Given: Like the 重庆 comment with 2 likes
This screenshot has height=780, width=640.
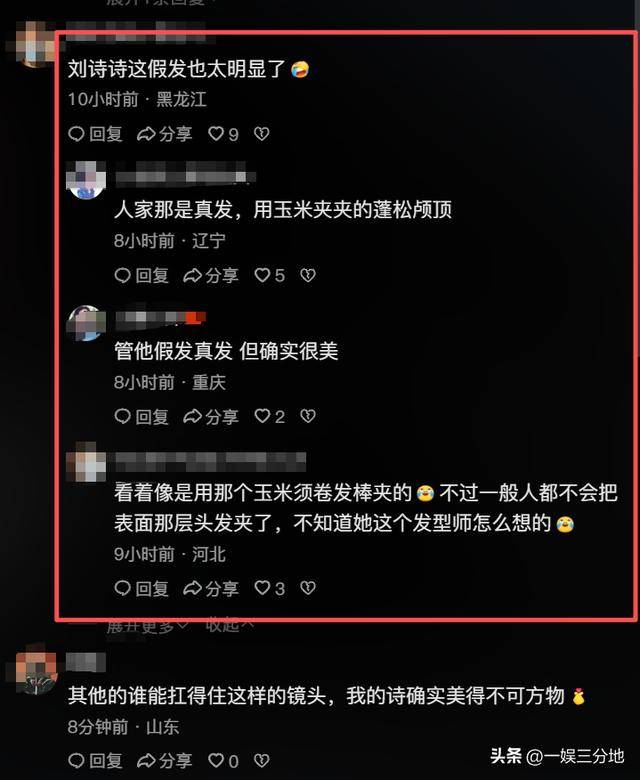Looking at the screenshot, I should pos(269,416).
